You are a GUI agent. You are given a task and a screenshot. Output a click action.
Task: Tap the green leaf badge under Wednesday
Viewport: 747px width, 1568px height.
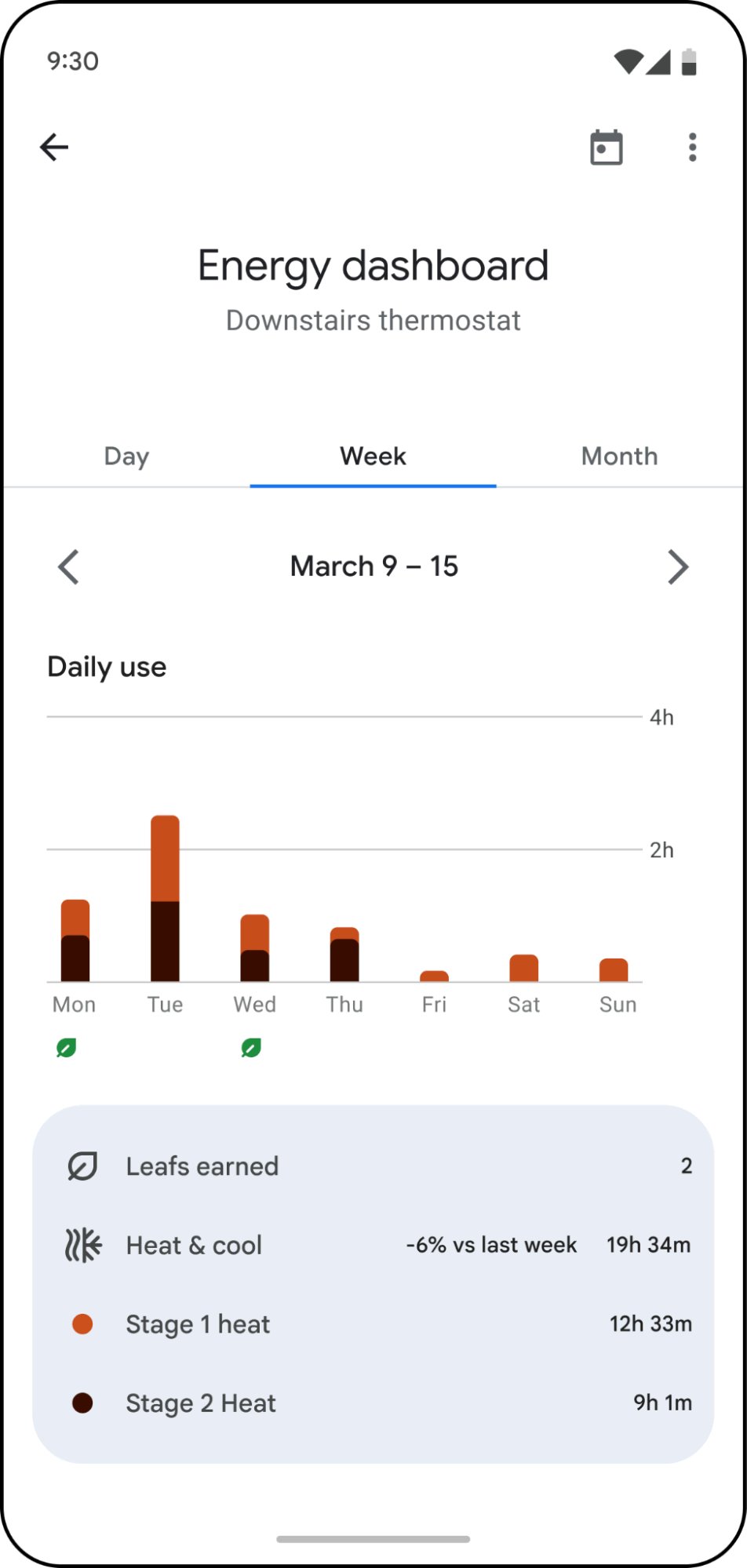(x=250, y=1047)
